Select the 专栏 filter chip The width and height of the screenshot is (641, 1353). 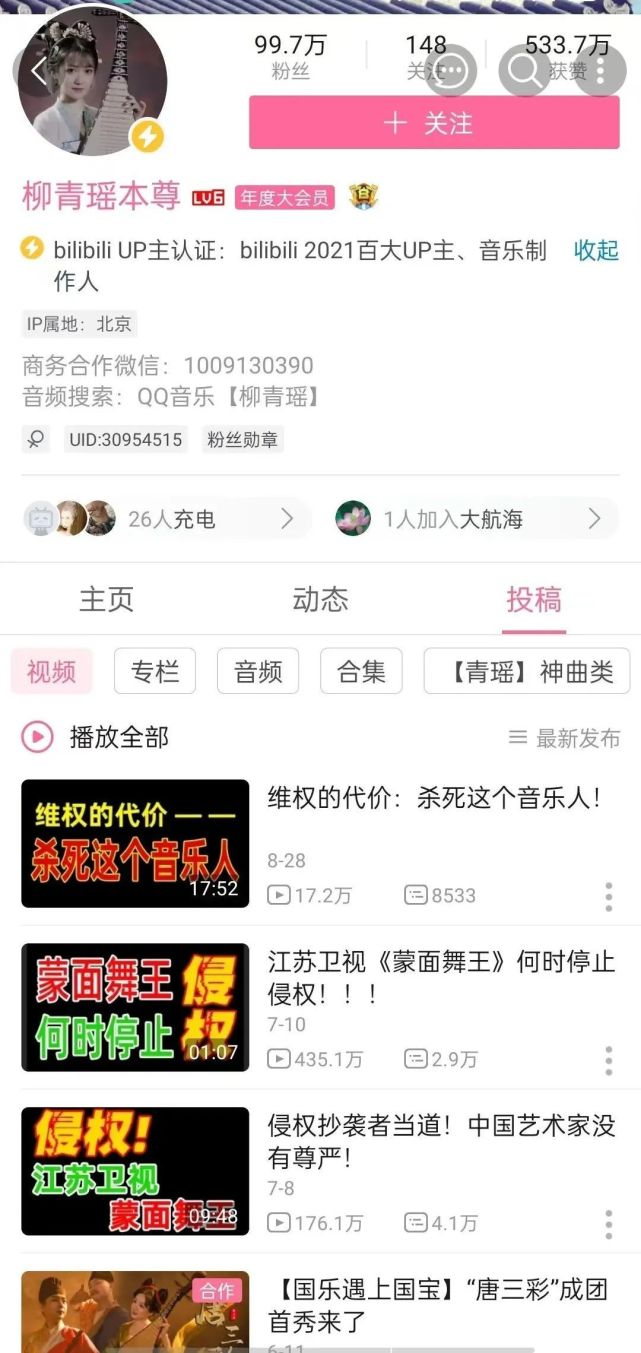tap(154, 671)
